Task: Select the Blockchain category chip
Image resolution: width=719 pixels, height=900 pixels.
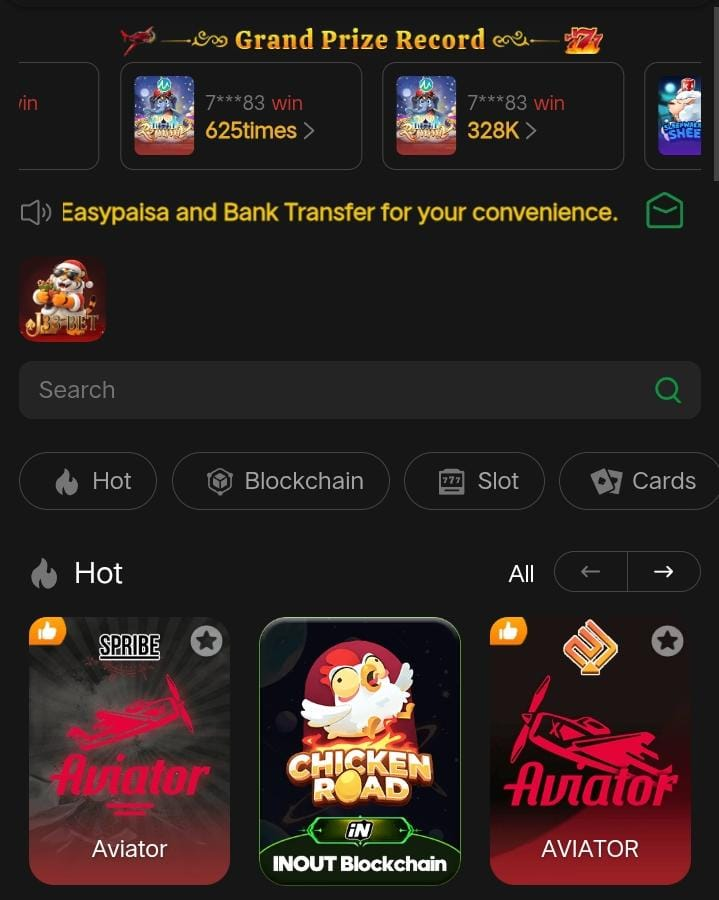Action: pos(281,481)
